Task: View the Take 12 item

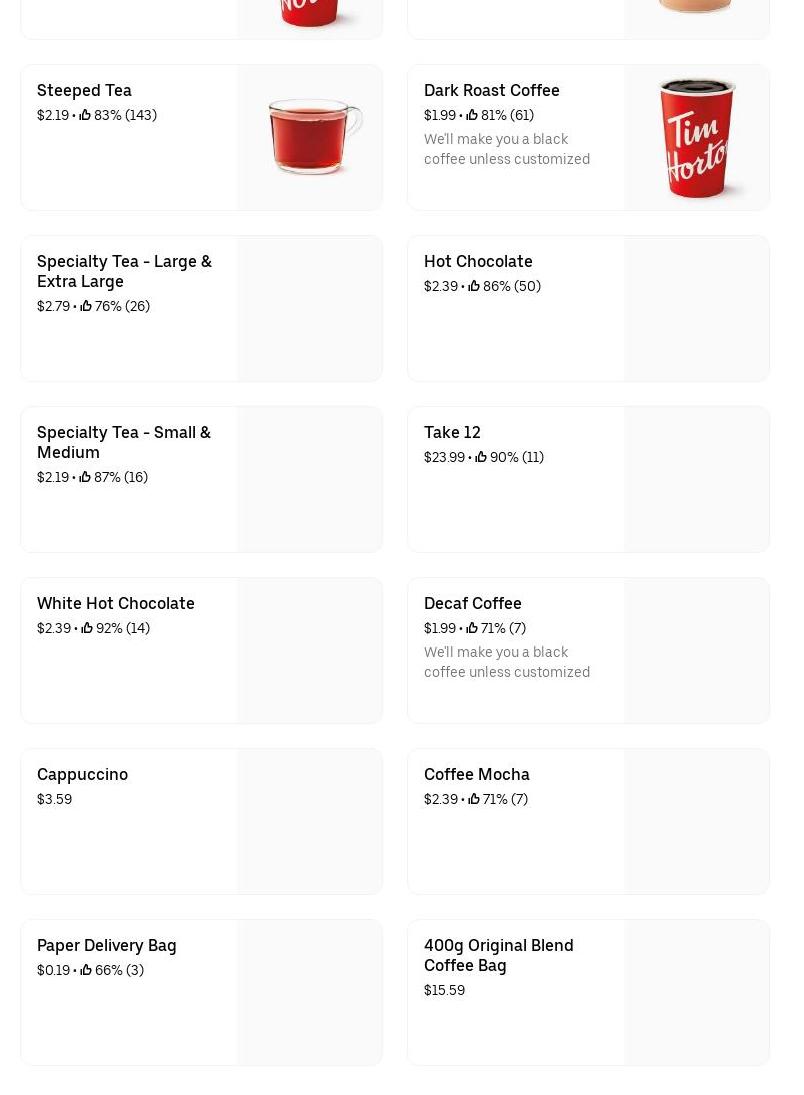Action: coord(588,480)
